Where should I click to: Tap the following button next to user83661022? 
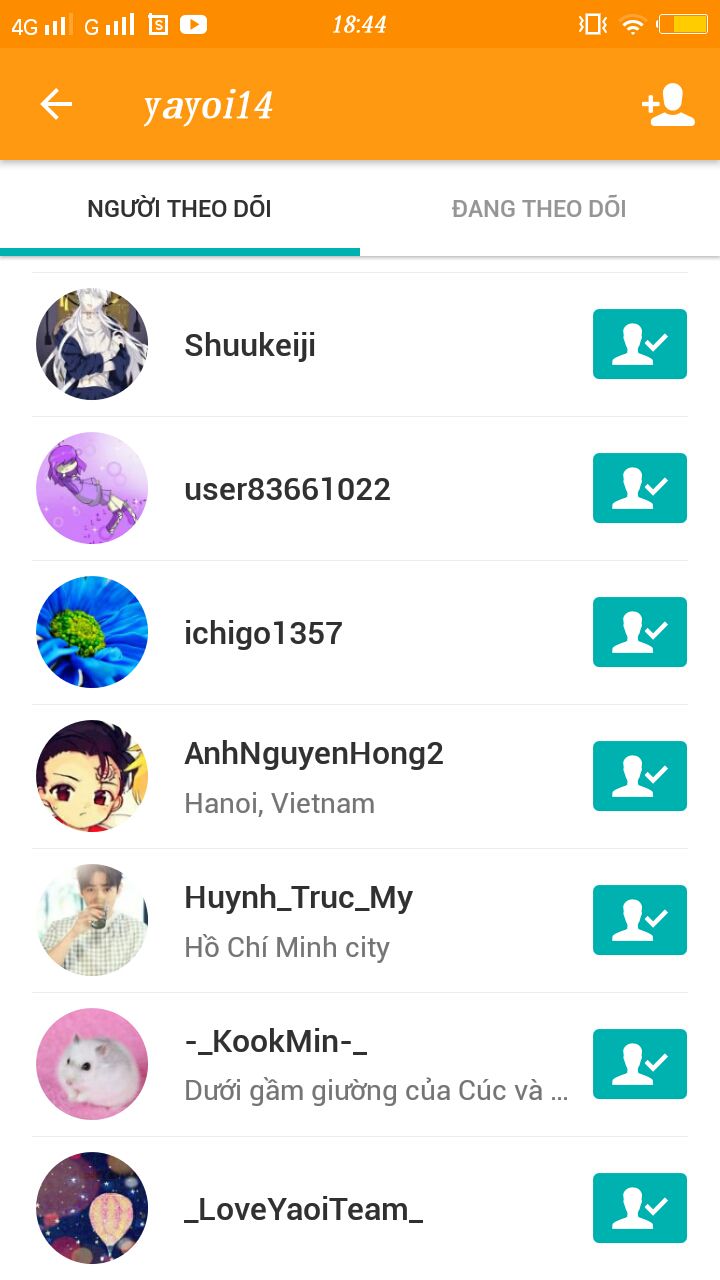click(639, 488)
